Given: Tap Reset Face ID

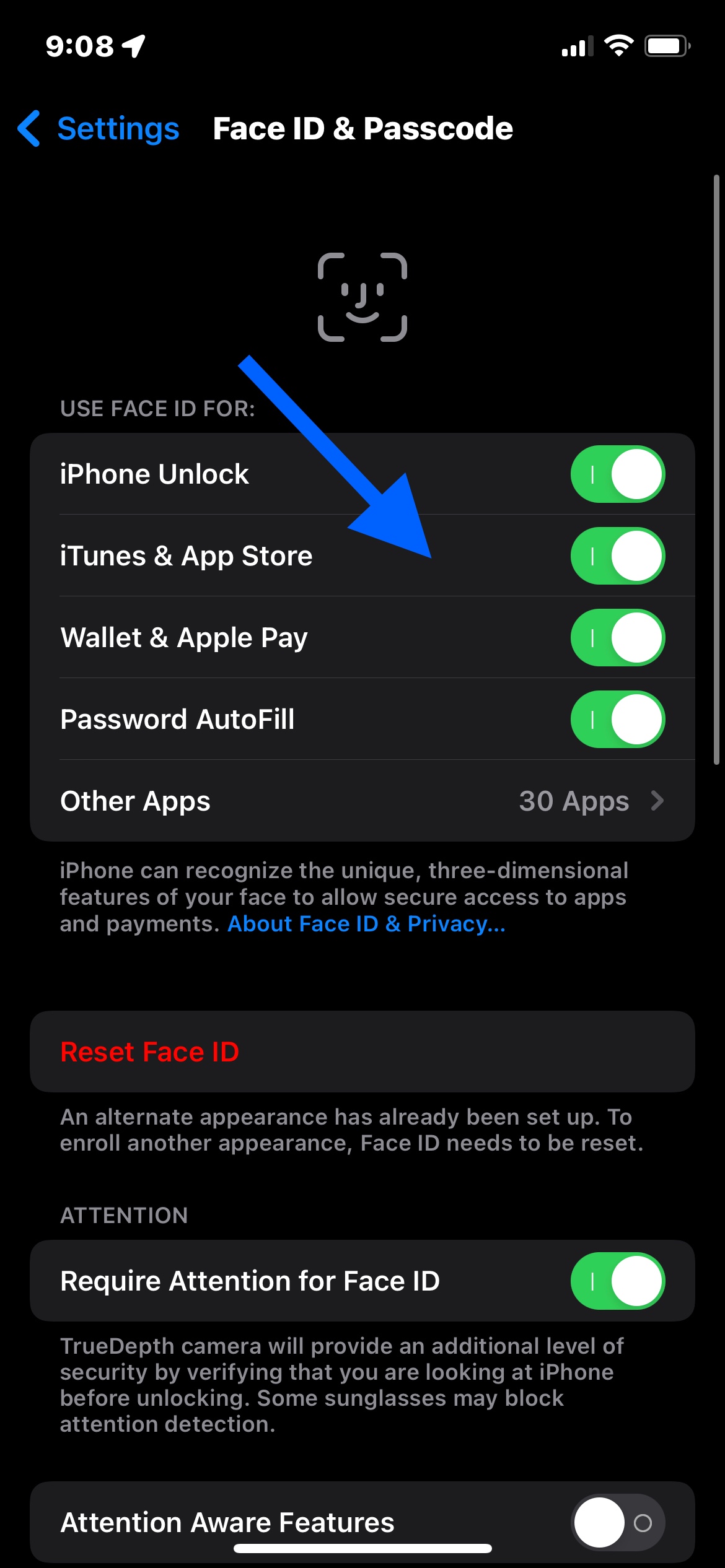Looking at the screenshot, I should pyautogui.click(x=362, y=1052).
